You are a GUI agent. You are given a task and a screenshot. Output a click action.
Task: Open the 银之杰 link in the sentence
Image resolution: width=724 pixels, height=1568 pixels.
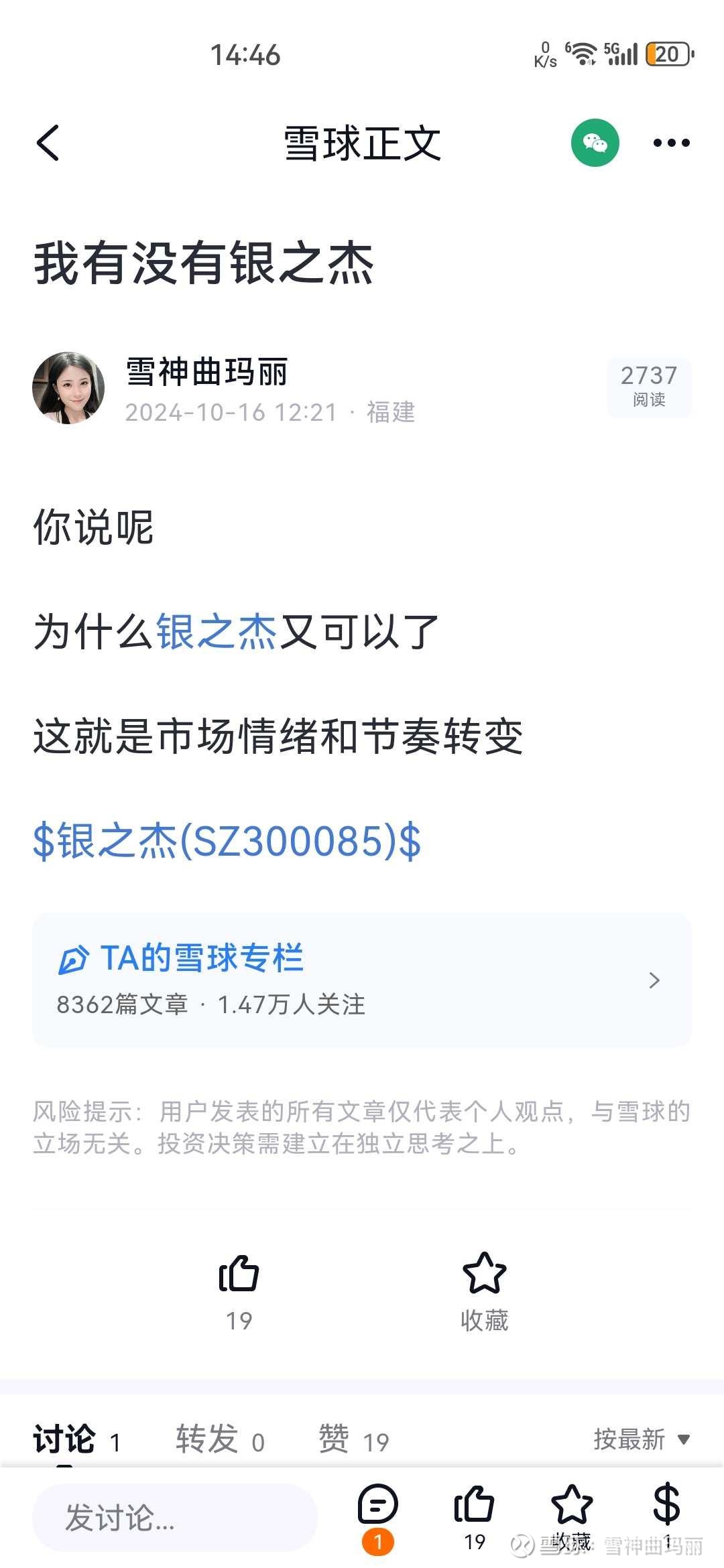click(x=216, y=631)
